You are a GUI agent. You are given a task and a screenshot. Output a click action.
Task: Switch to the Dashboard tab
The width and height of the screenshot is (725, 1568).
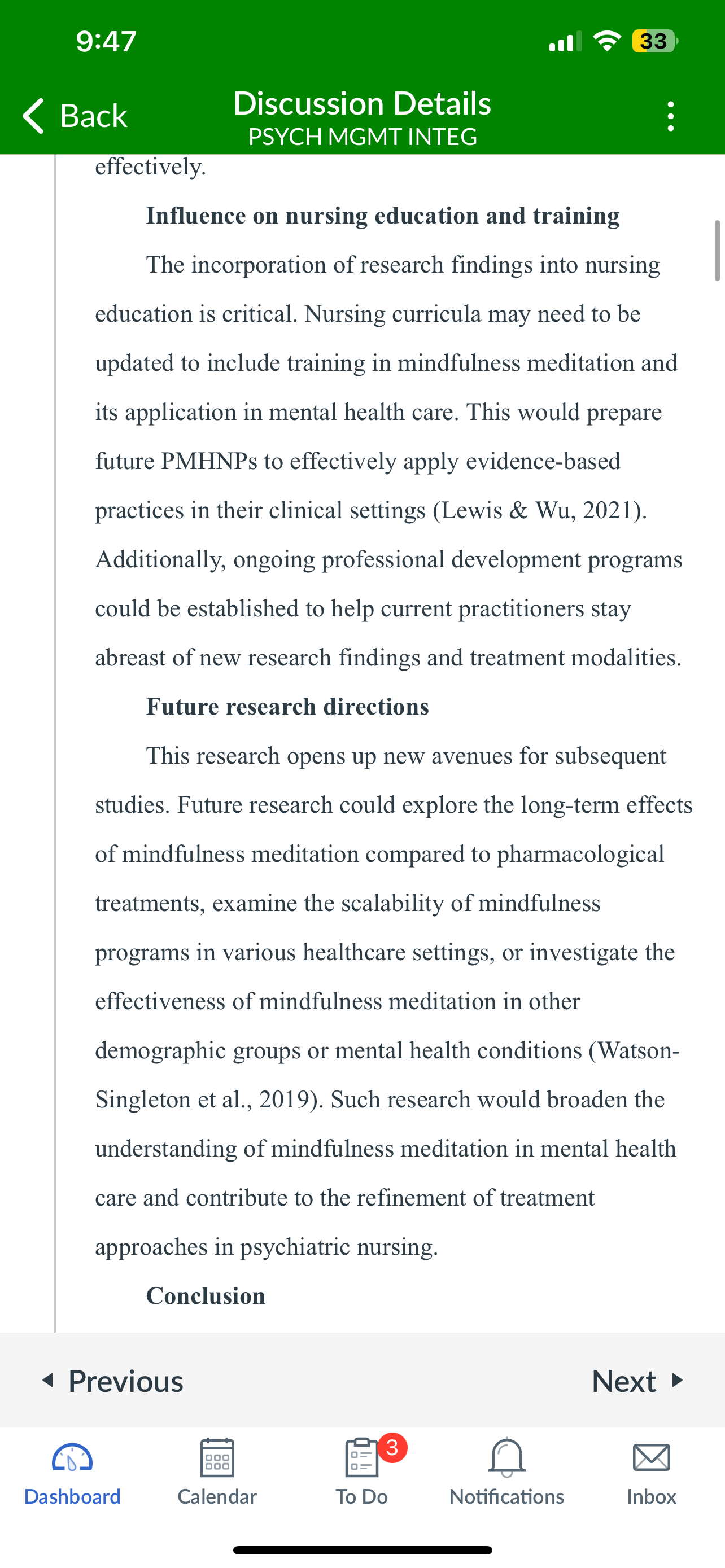pos(72,1473)
